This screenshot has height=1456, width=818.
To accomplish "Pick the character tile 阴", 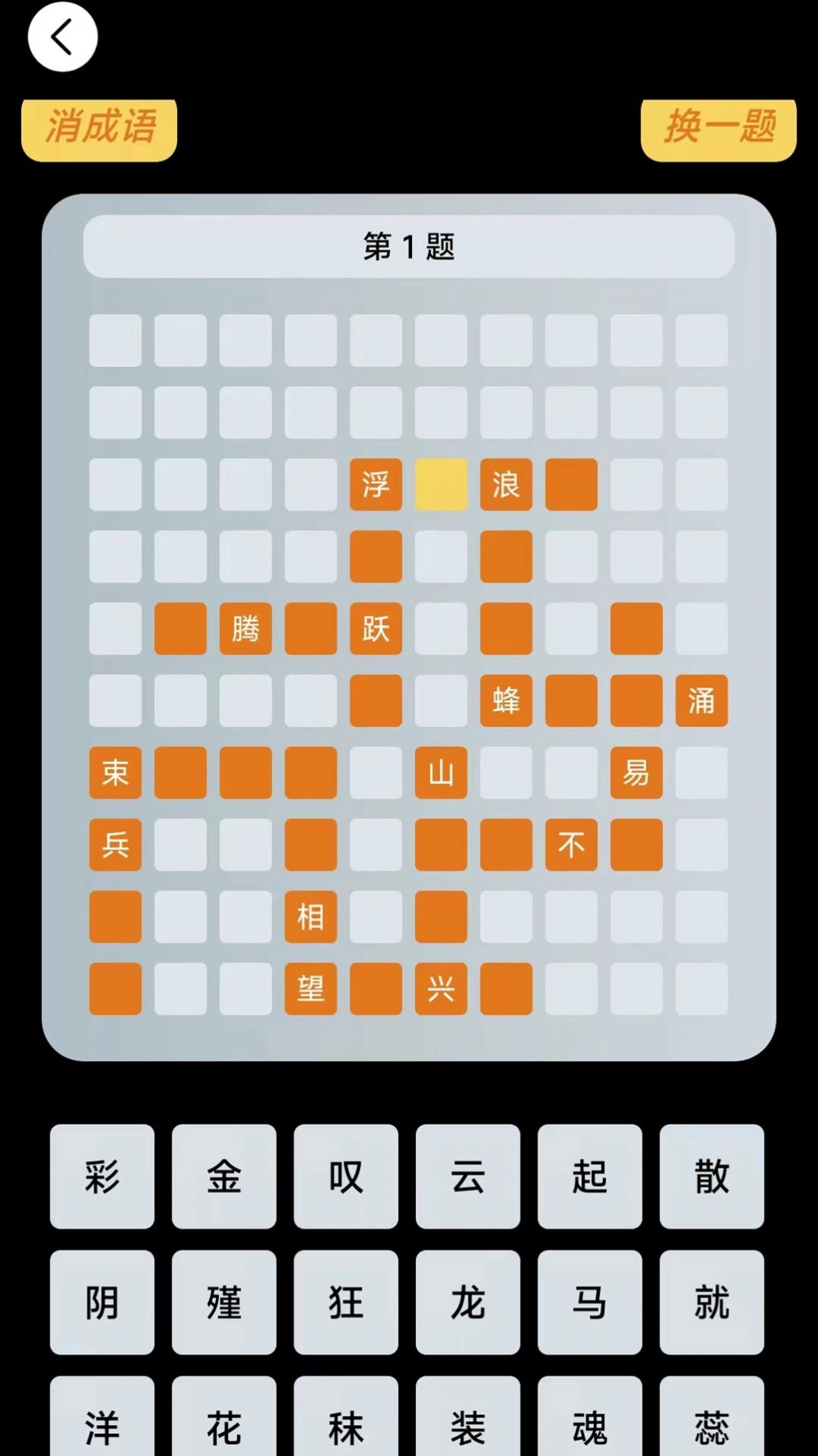I will click(102, 1302).
